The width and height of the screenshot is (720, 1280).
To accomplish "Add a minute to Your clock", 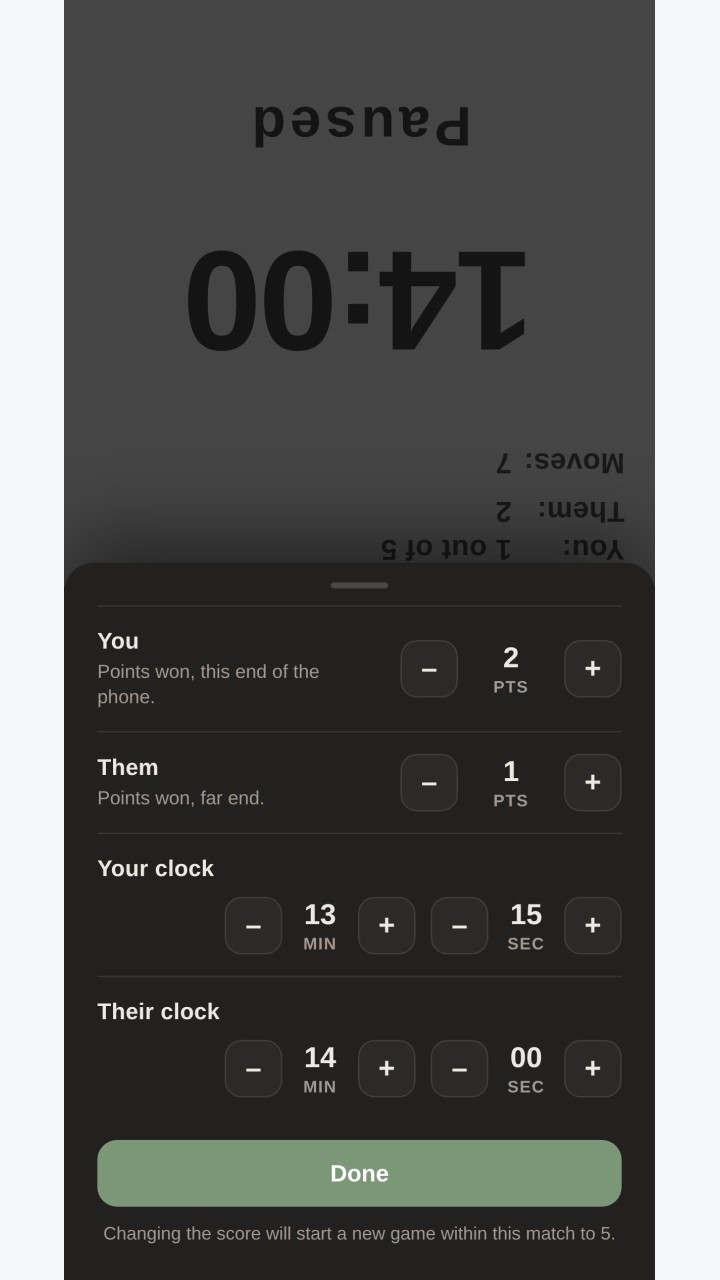I will coord(387,926).
